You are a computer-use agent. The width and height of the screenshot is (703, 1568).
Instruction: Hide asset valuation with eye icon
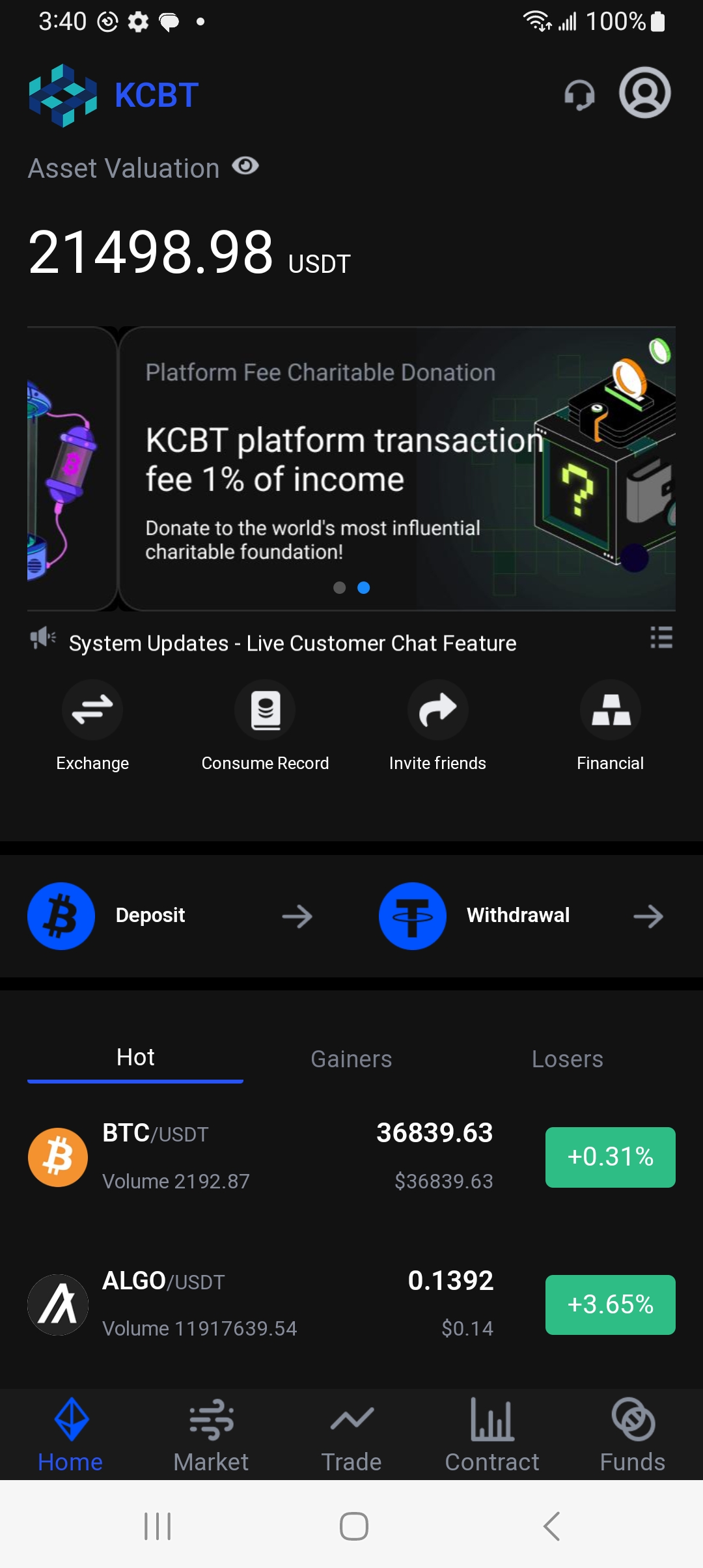point(245,167)
